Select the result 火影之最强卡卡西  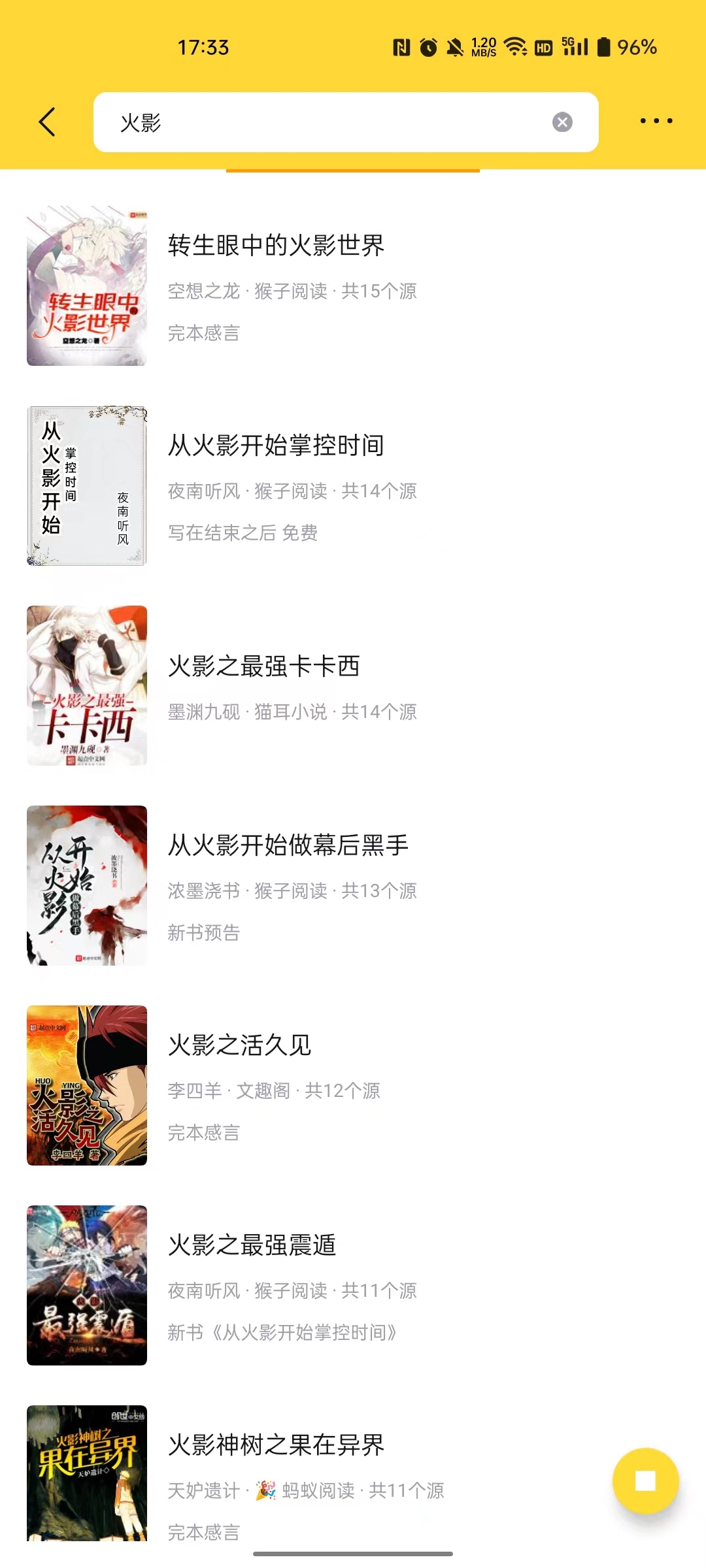coord(264,666)
